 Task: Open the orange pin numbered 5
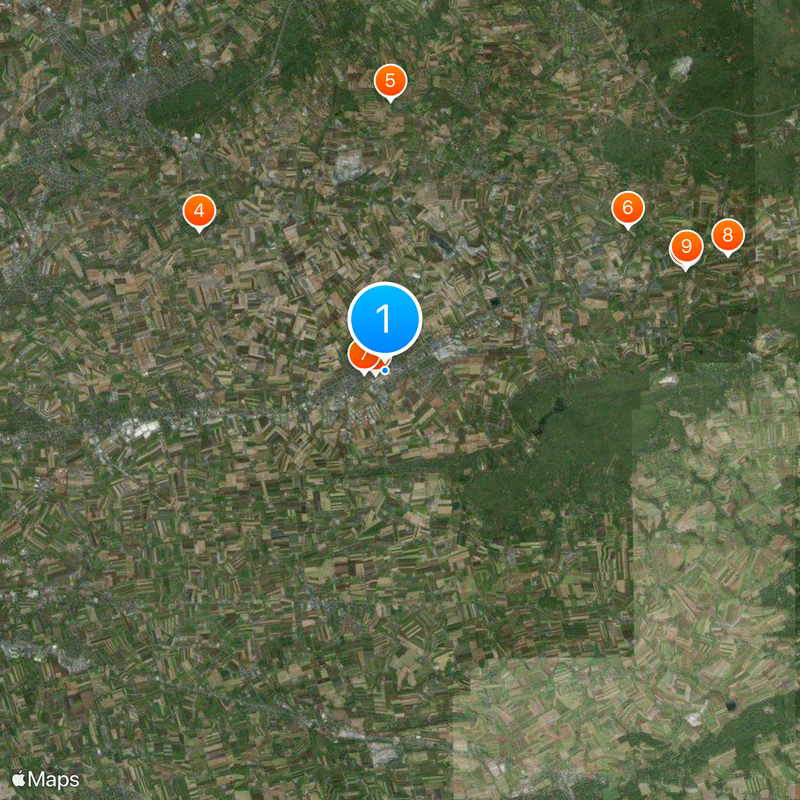(390, 81)
